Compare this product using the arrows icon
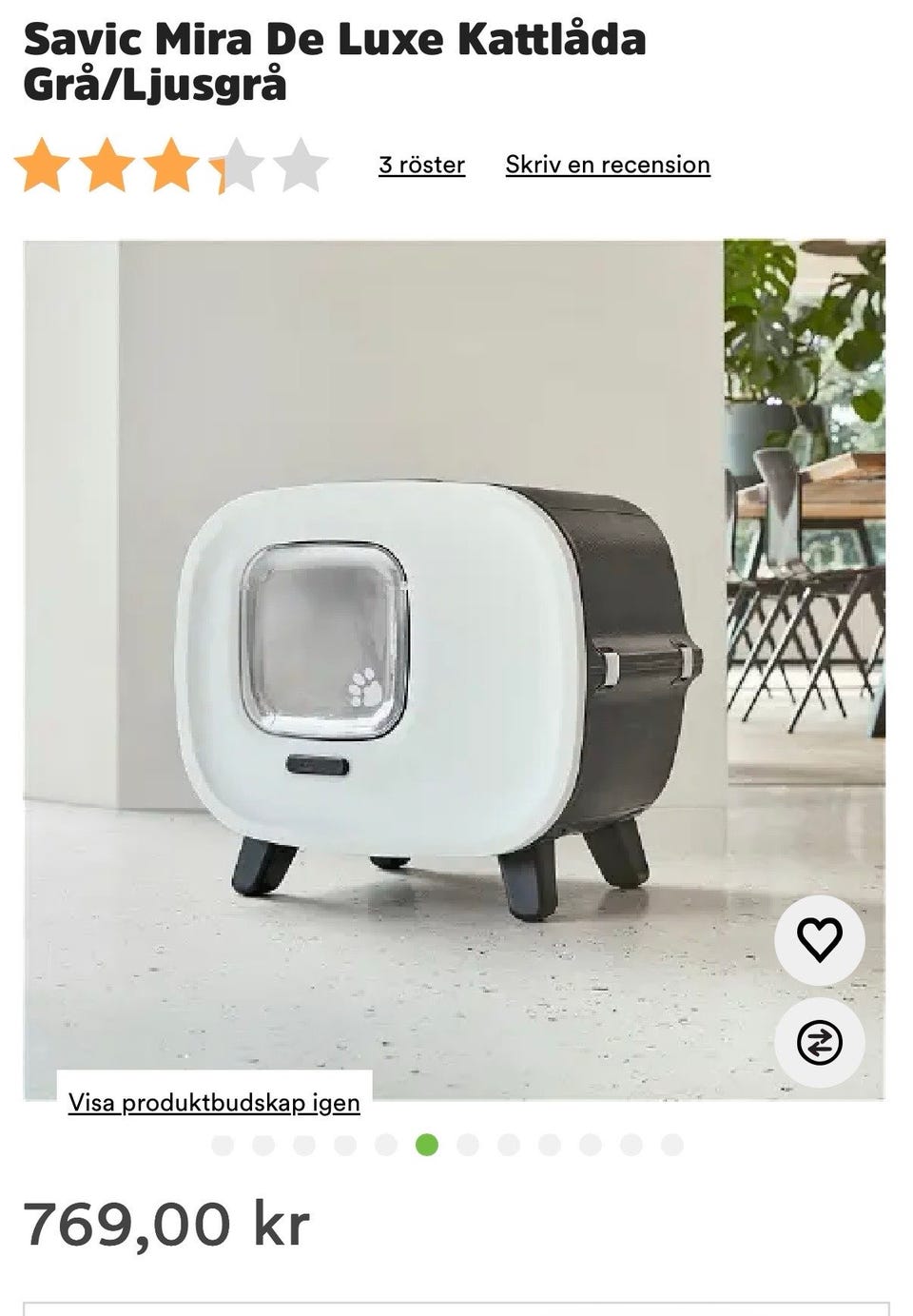 pyautogui.click(x=819, y=1043)
